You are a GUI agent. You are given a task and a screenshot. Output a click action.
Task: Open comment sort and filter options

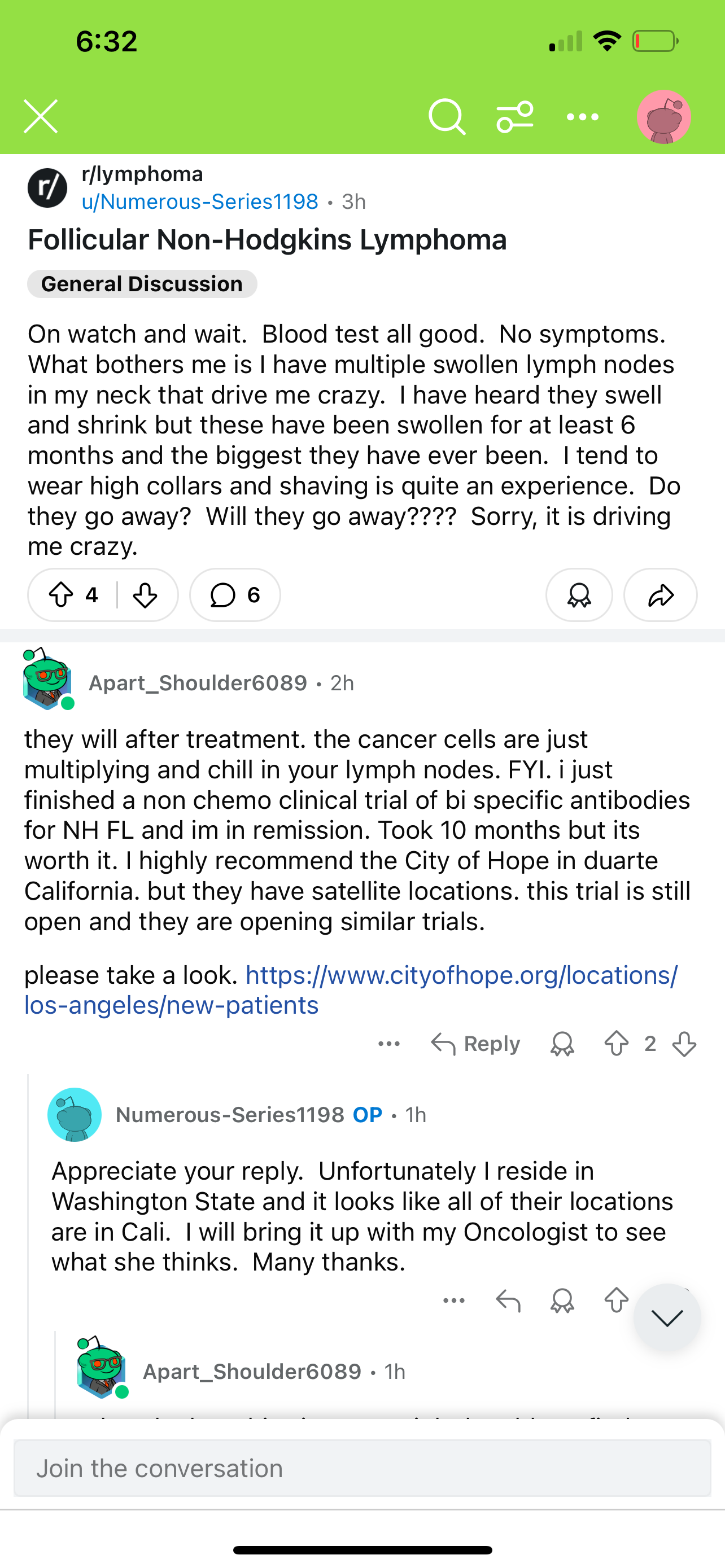tap(515, 116)
